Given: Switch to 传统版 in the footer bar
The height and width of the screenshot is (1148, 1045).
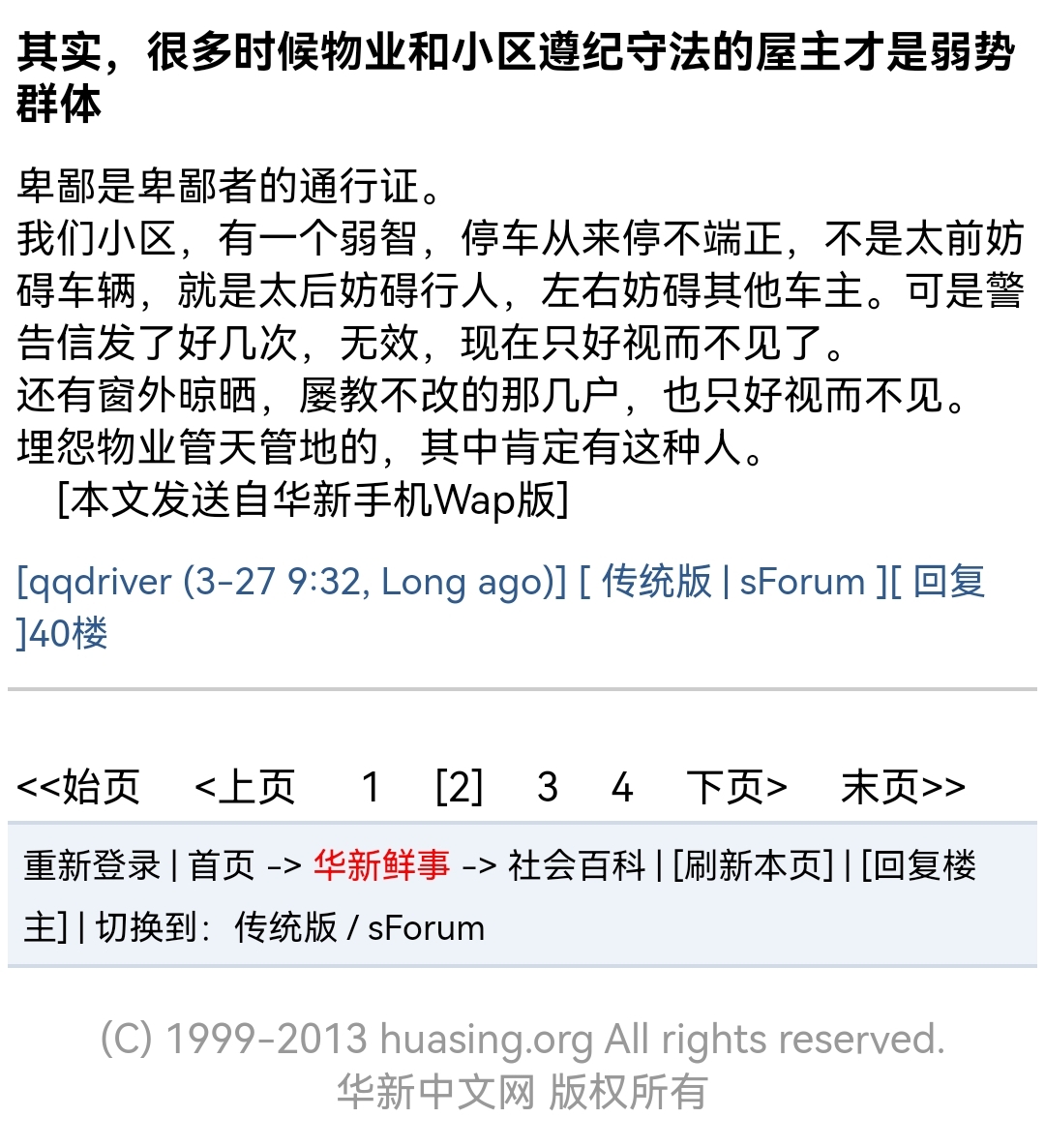Looking at the screenshot, I should point(285,927).
